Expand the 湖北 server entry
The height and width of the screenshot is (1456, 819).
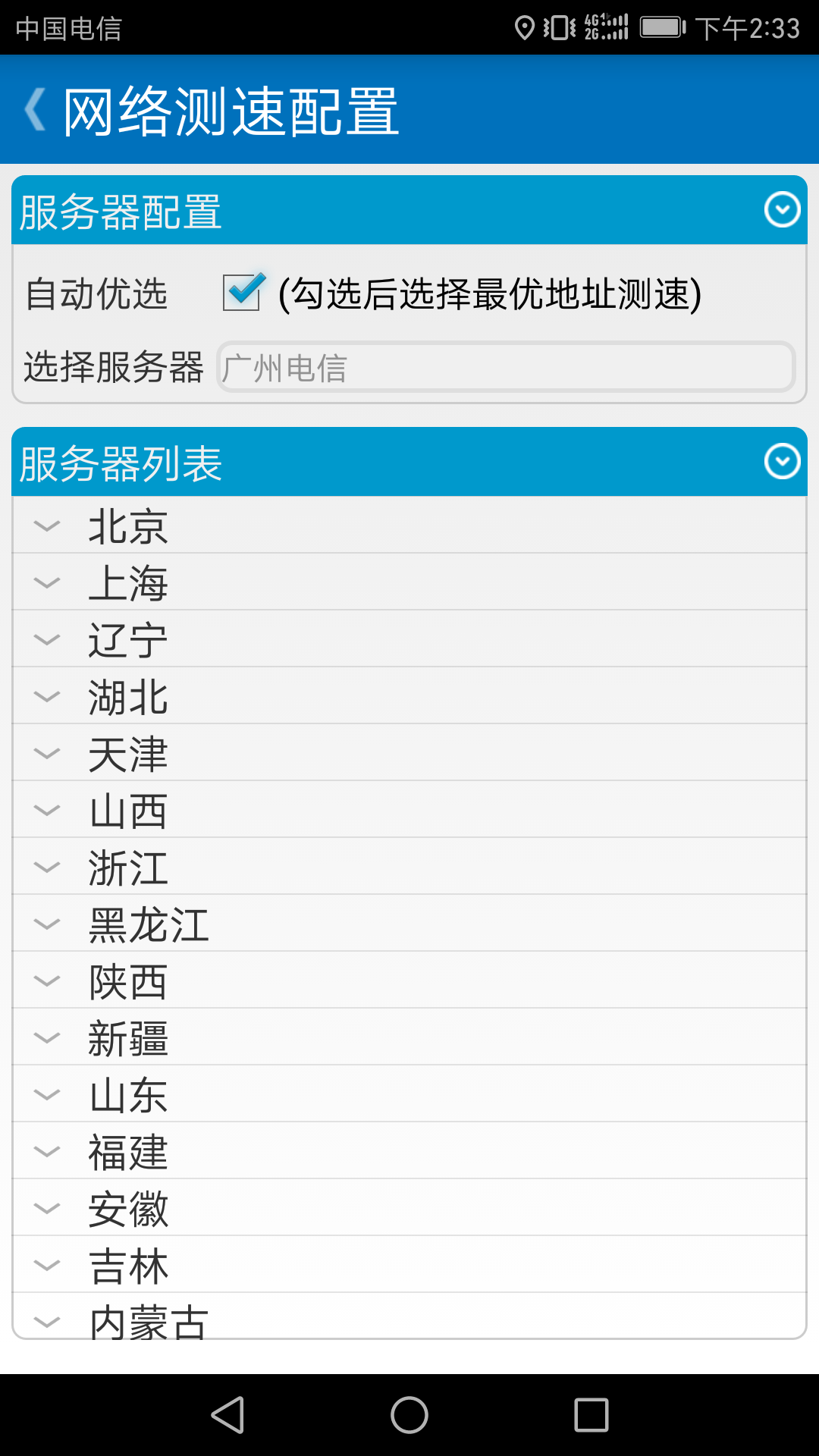pos(47,695)
